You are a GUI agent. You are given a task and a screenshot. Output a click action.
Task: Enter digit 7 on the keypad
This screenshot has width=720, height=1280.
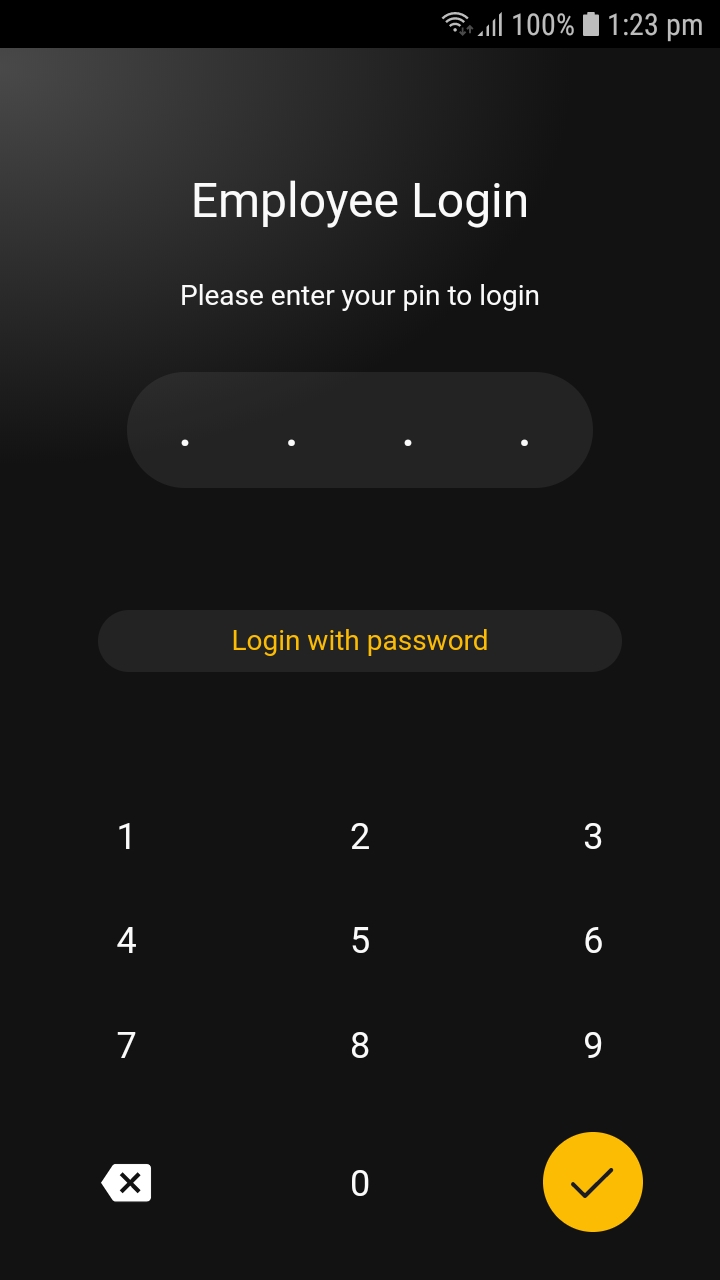point(126,1046)
